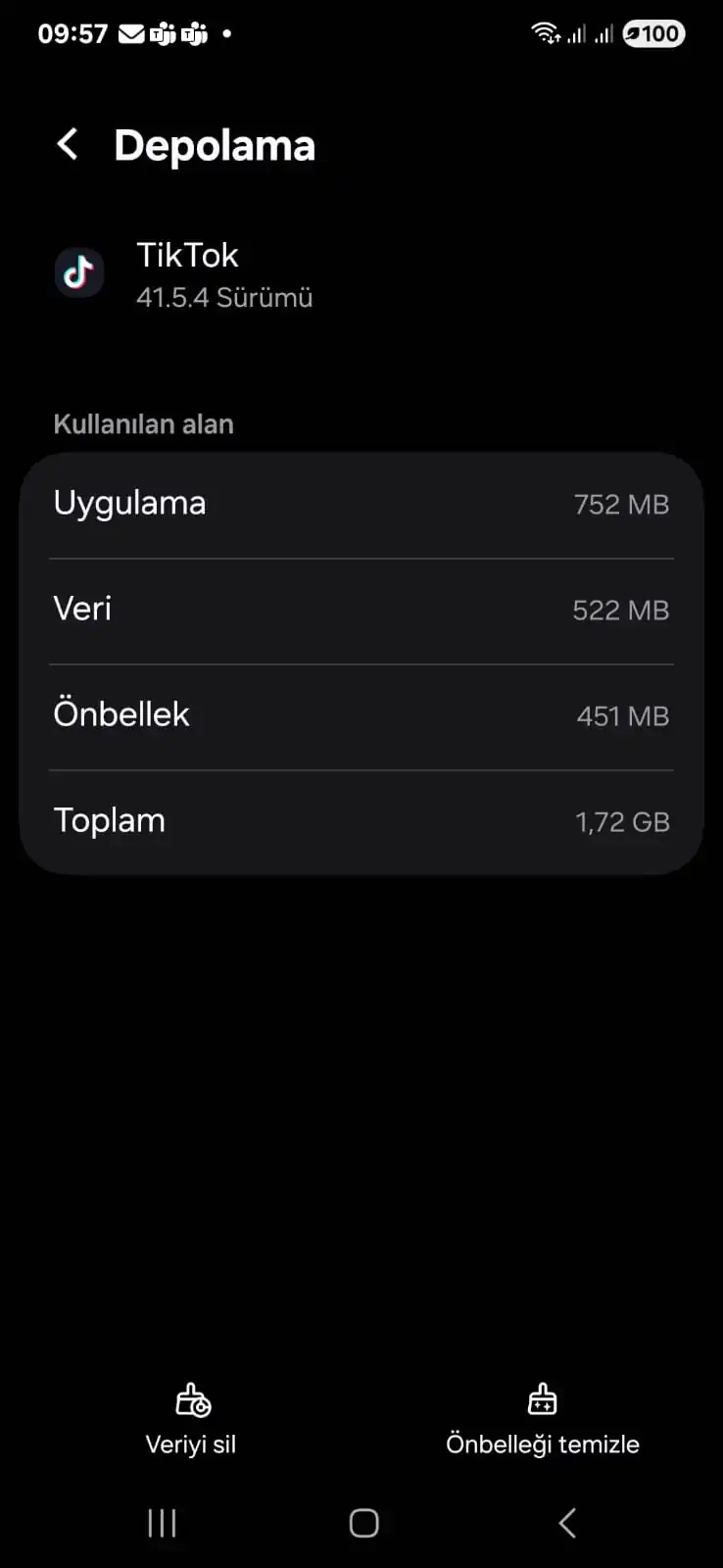Tap the version label 41.5.4 Sürümü

click(224, 297)
